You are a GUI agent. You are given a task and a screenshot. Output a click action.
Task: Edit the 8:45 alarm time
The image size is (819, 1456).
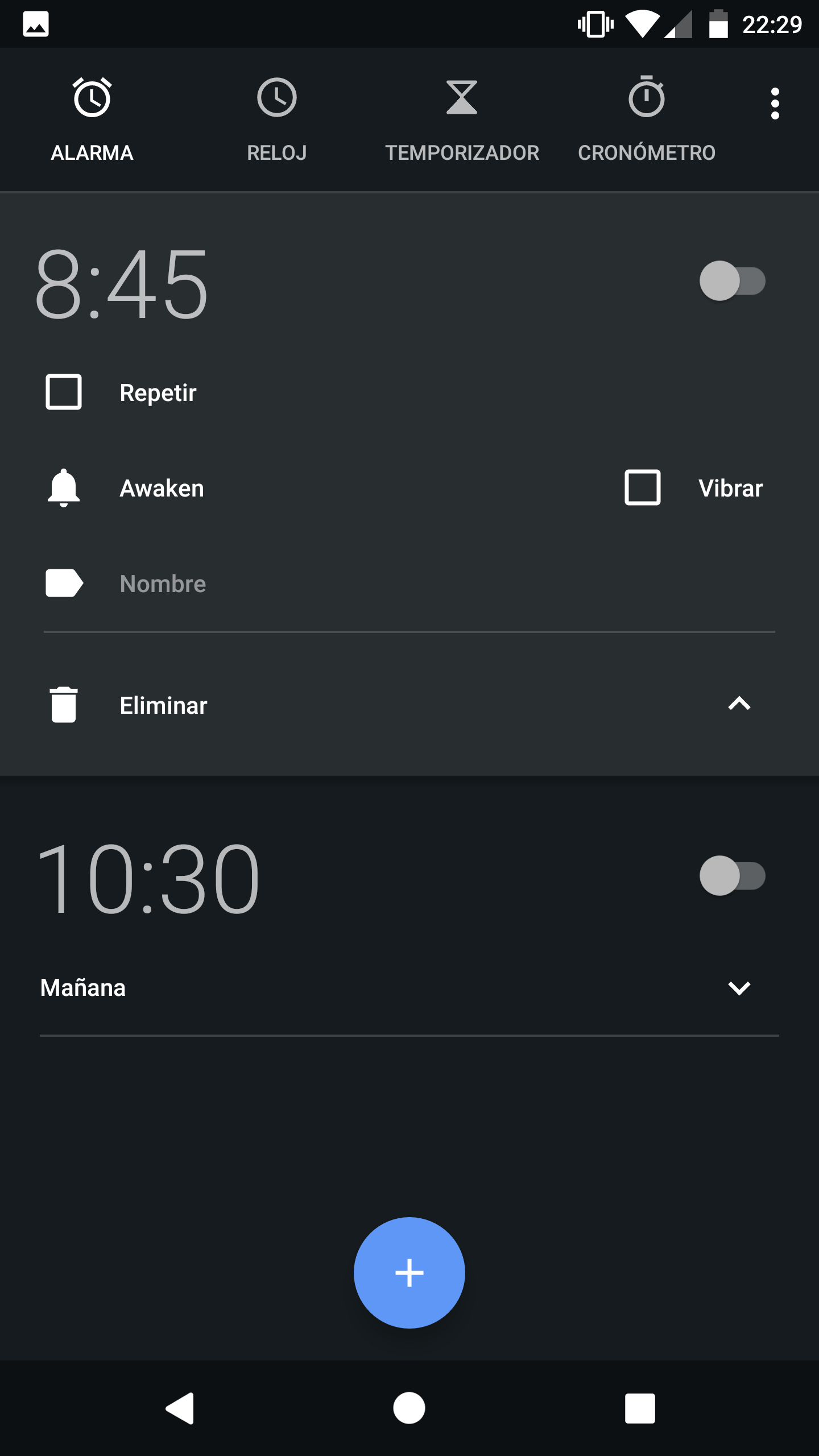(x=122, y=284)
